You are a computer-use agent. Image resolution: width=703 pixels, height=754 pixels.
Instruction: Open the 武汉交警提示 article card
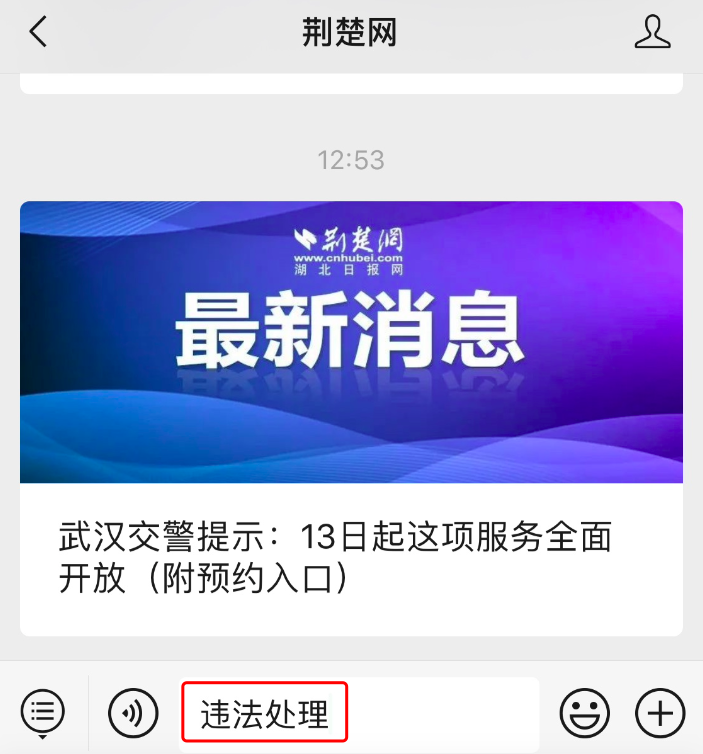coord(351,418)
